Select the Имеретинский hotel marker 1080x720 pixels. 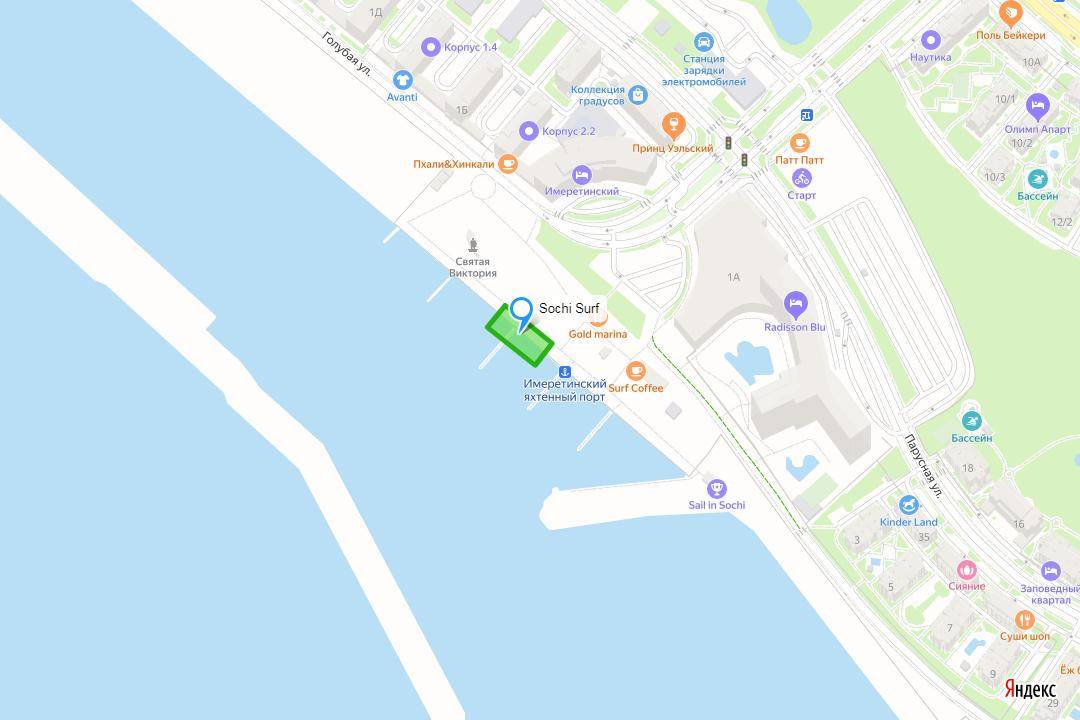coord(582,175)
